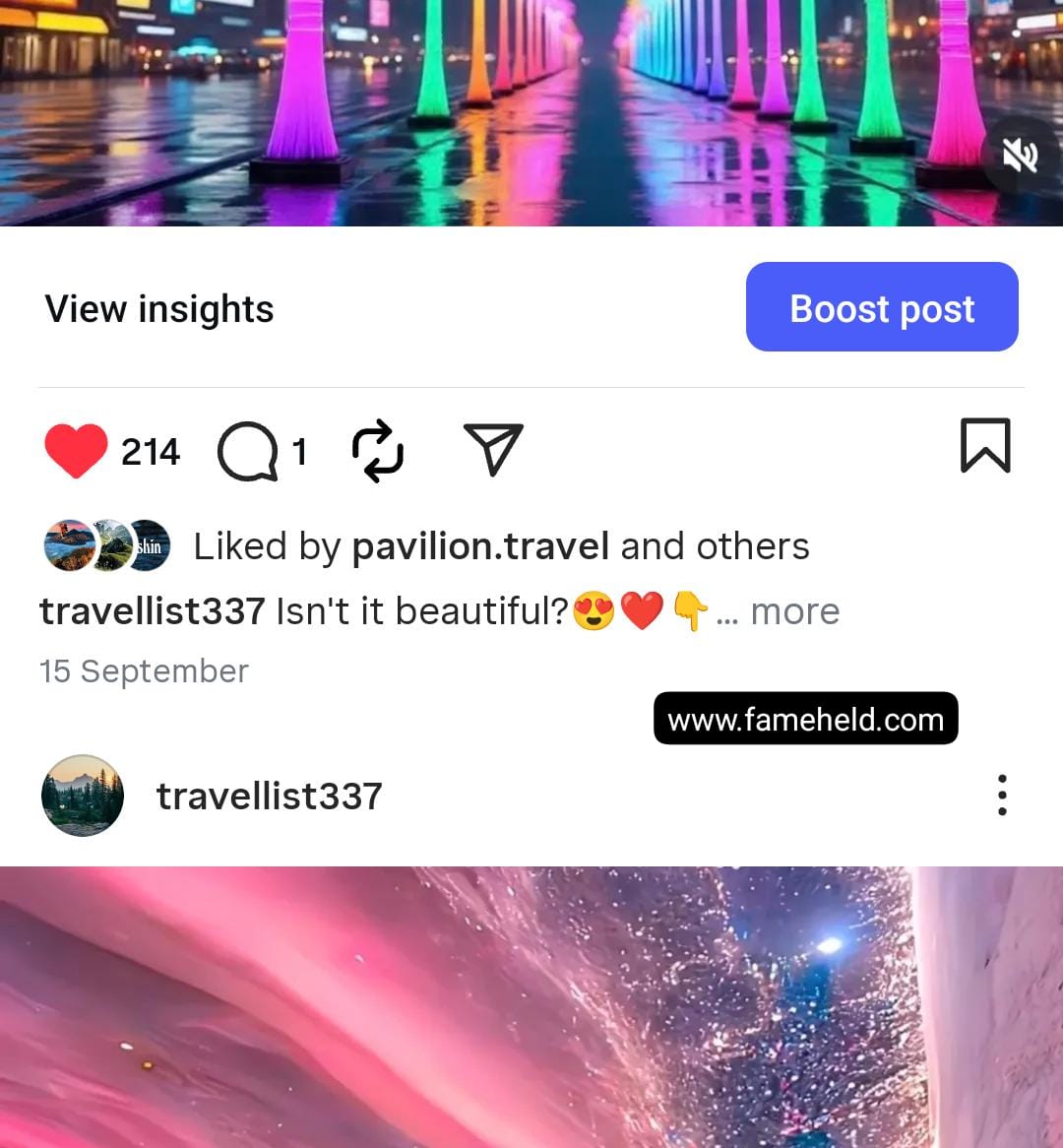Open the three-dot menu for the next post

pos(1002,795)
